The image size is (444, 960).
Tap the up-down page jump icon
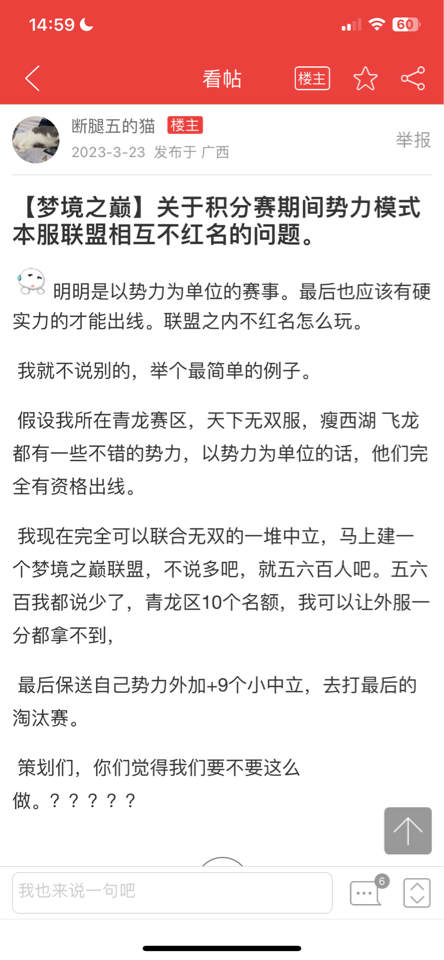[417, 893]
